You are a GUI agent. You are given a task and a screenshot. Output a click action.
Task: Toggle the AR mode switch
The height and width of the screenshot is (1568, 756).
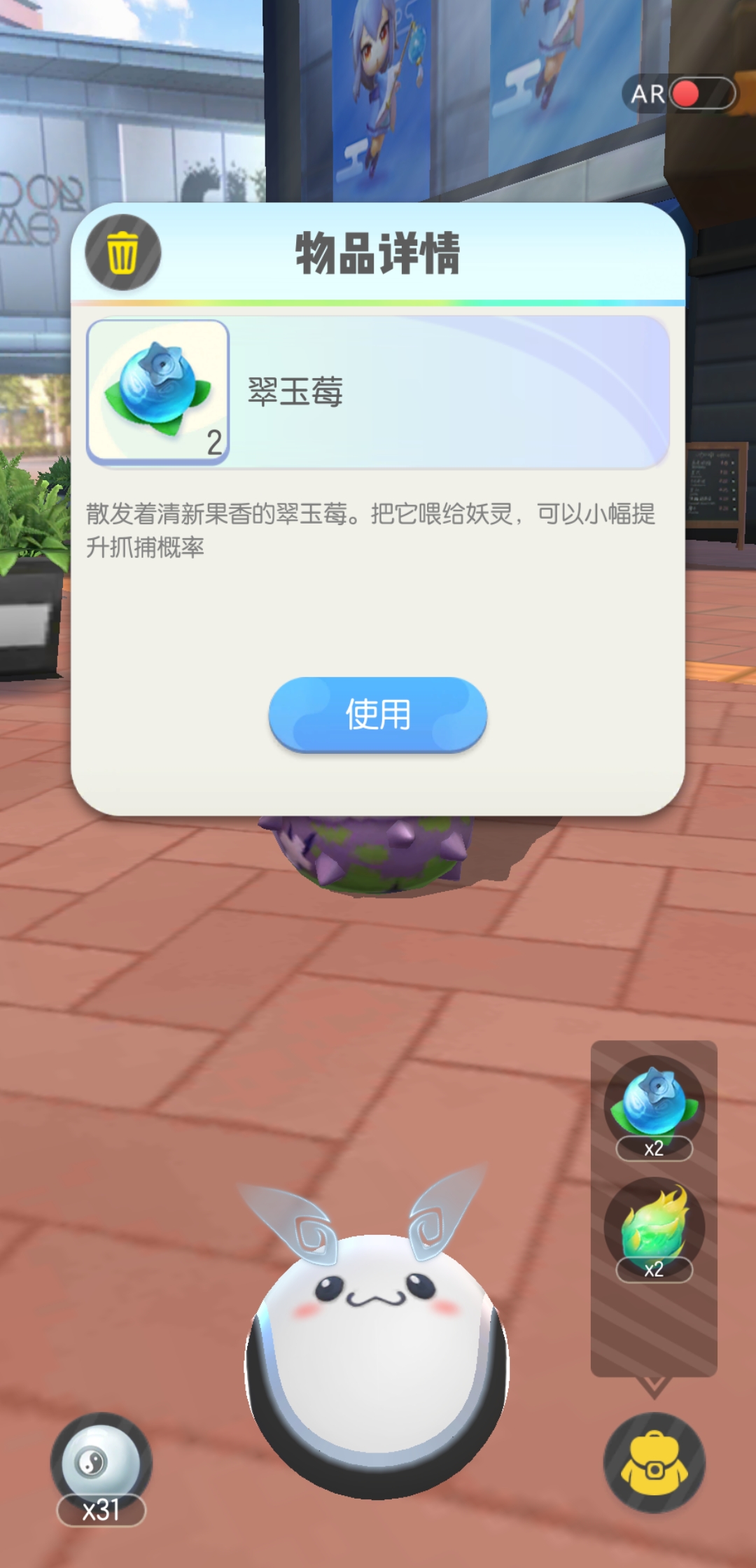700,94
